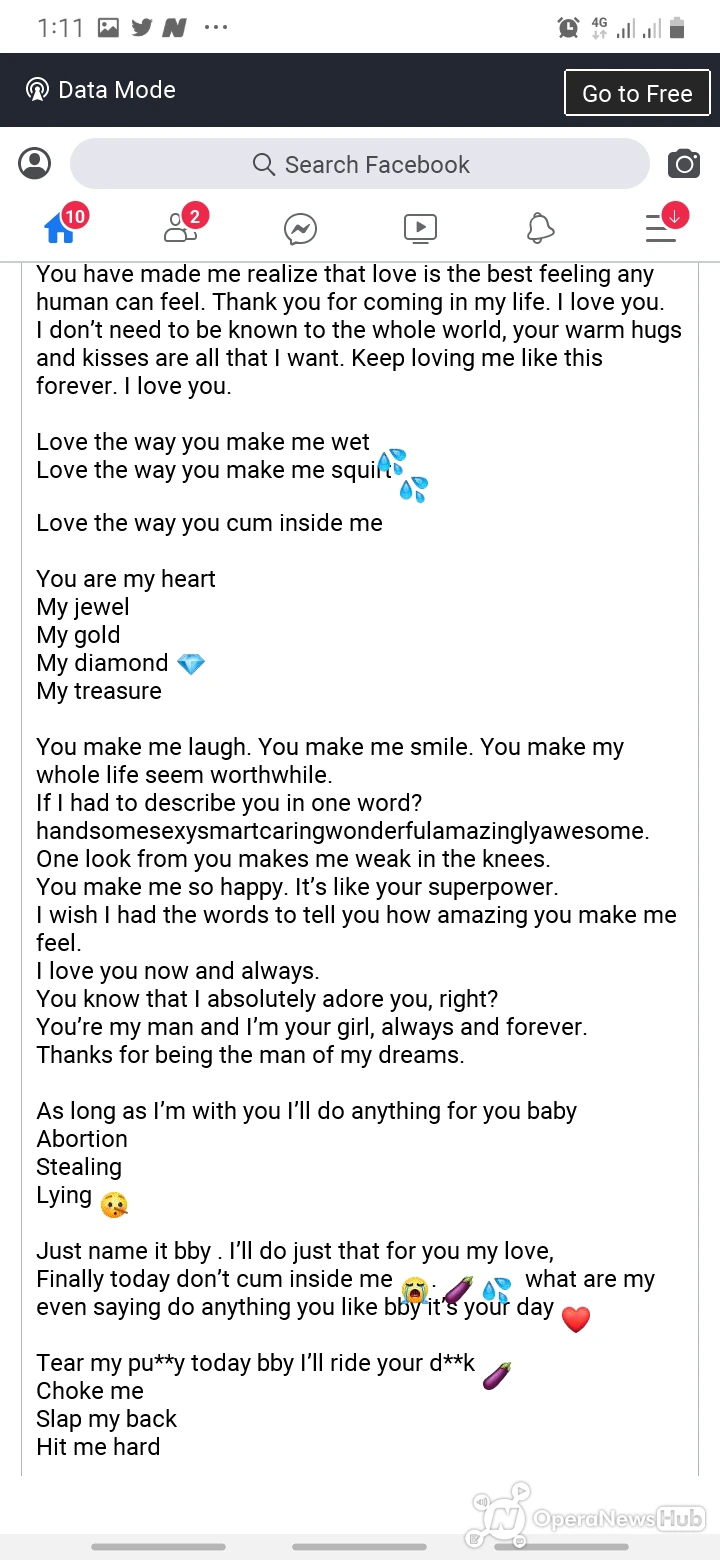Open the Search Facebook box
This screenshot has width=720, height=1560.
coord(360,164)
